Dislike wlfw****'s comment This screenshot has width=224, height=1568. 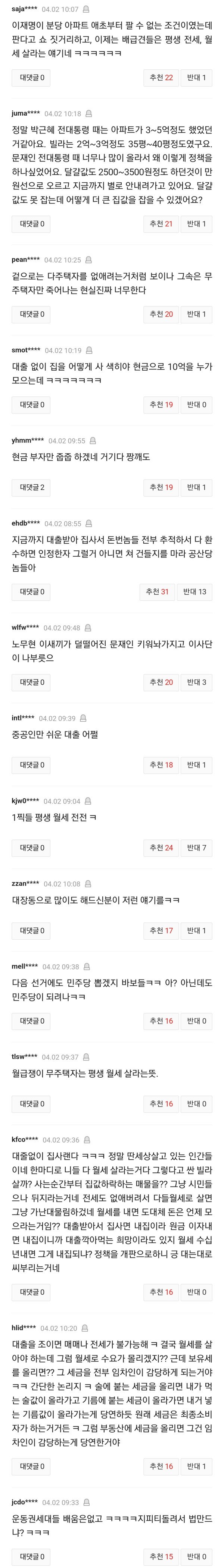[196, 682]
